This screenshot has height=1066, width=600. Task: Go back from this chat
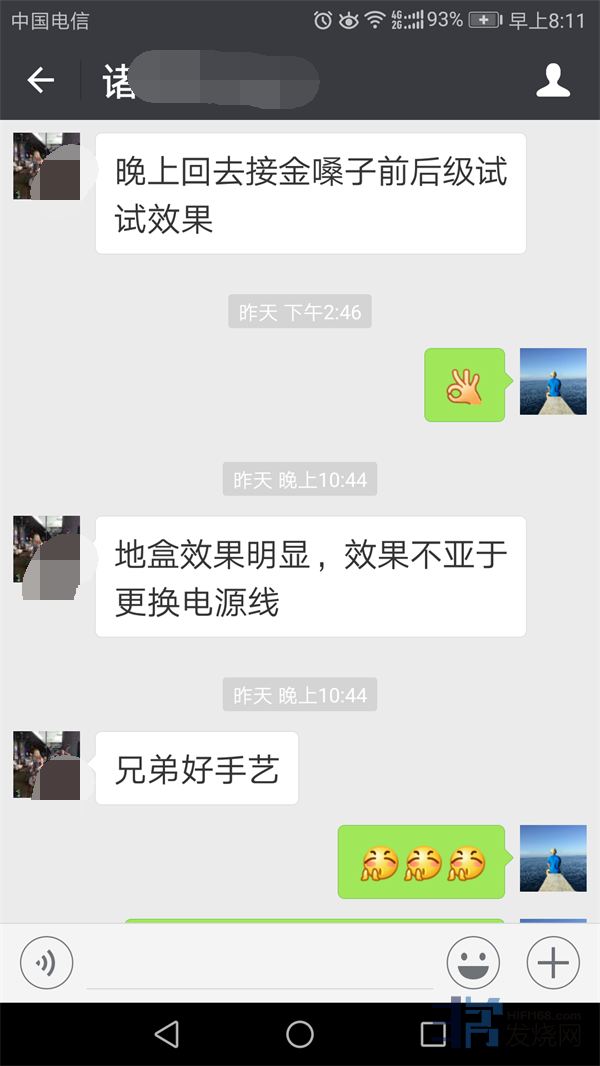[x=40, y=81]
